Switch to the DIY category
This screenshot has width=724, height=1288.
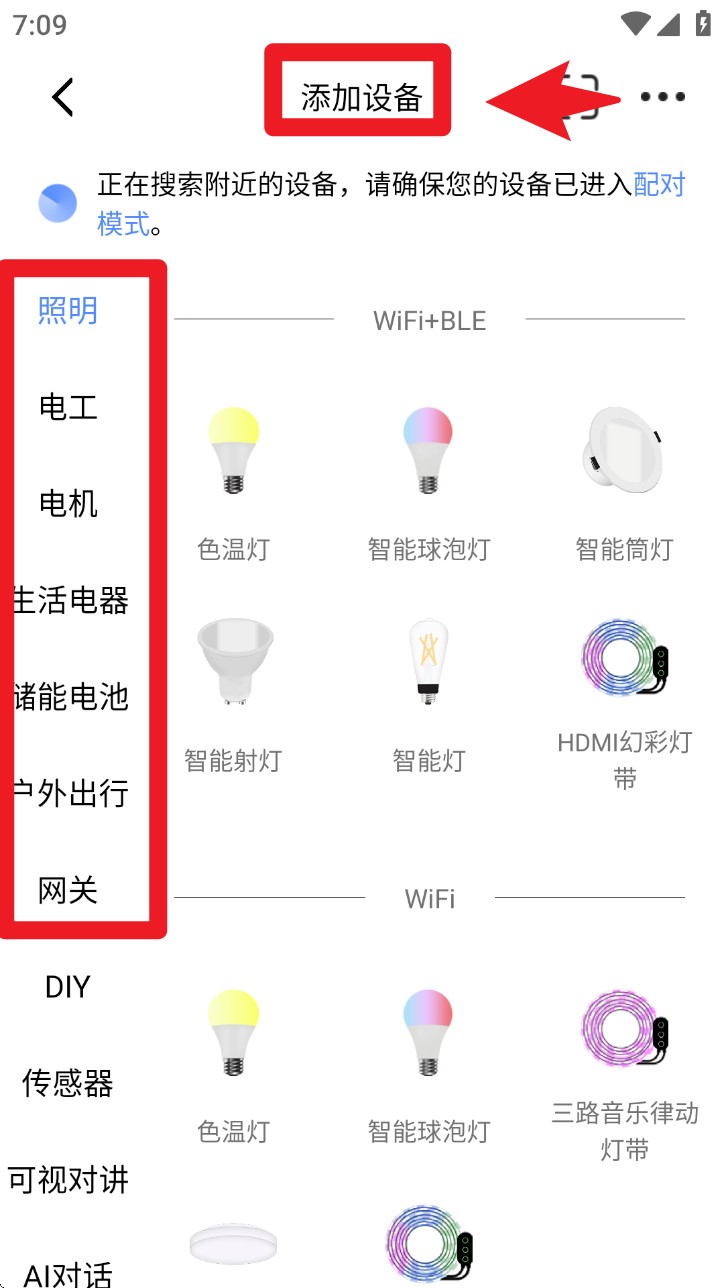68,987
